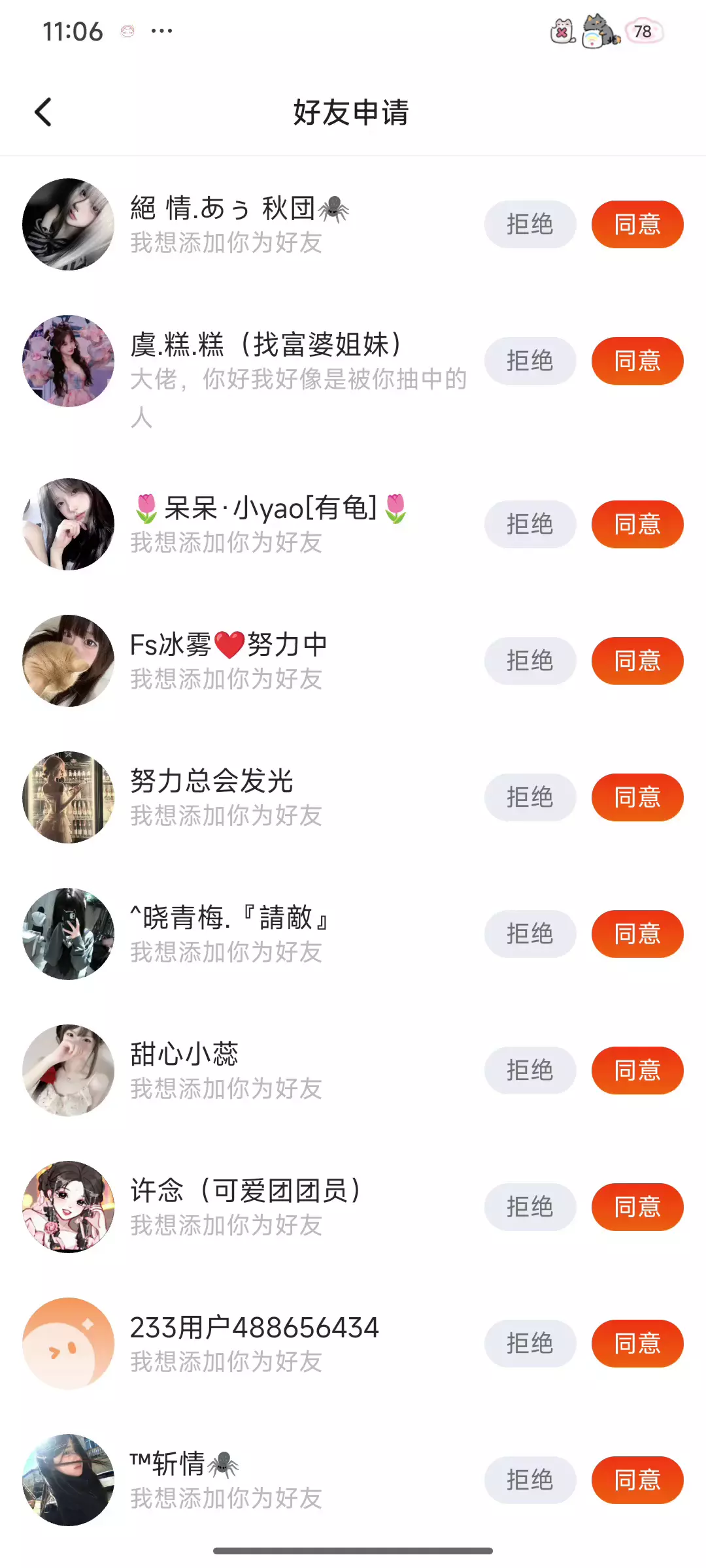Reject friend request from 絕 情.あぅ 秋团
This screenshot has height=1568, width=706.
[529, 224]
